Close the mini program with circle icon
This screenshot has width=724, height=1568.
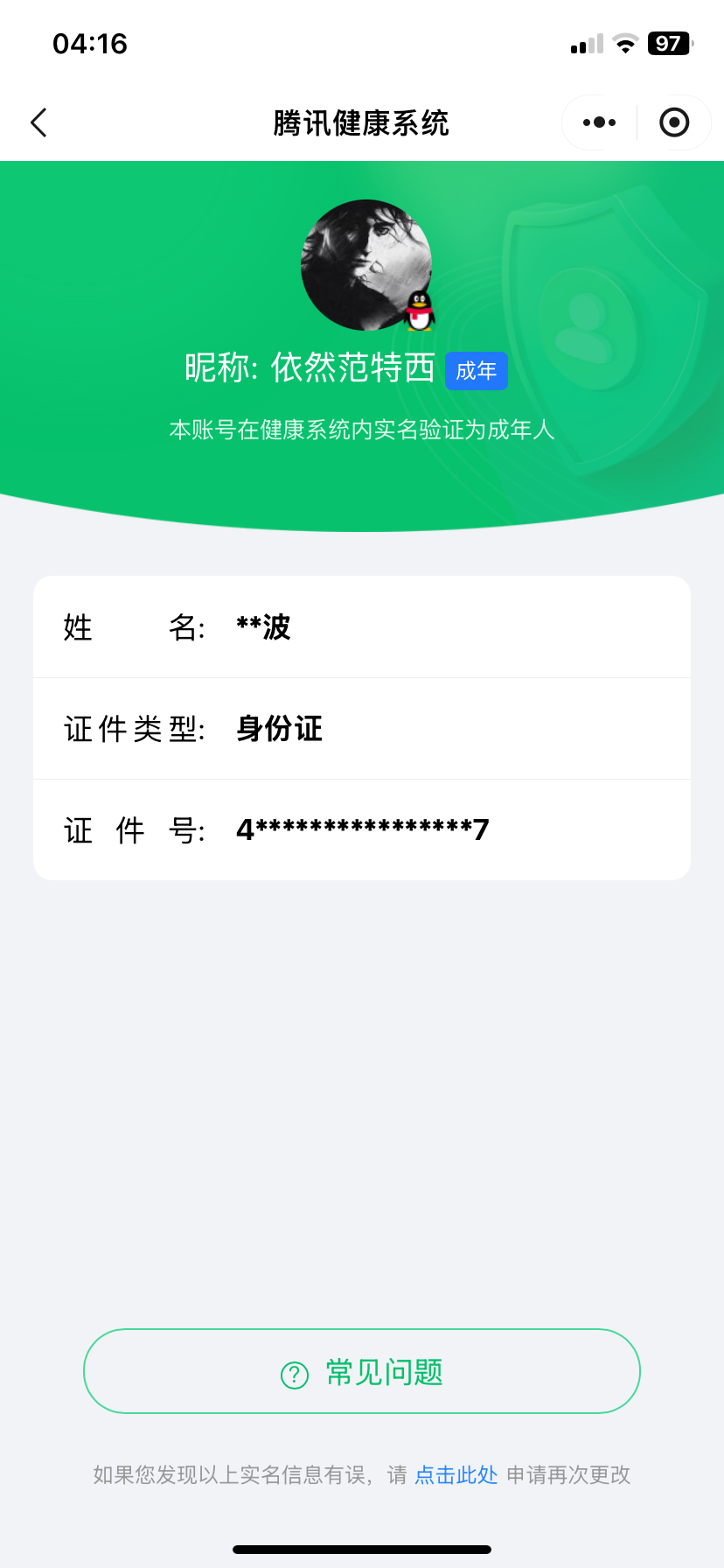point(673,122)
